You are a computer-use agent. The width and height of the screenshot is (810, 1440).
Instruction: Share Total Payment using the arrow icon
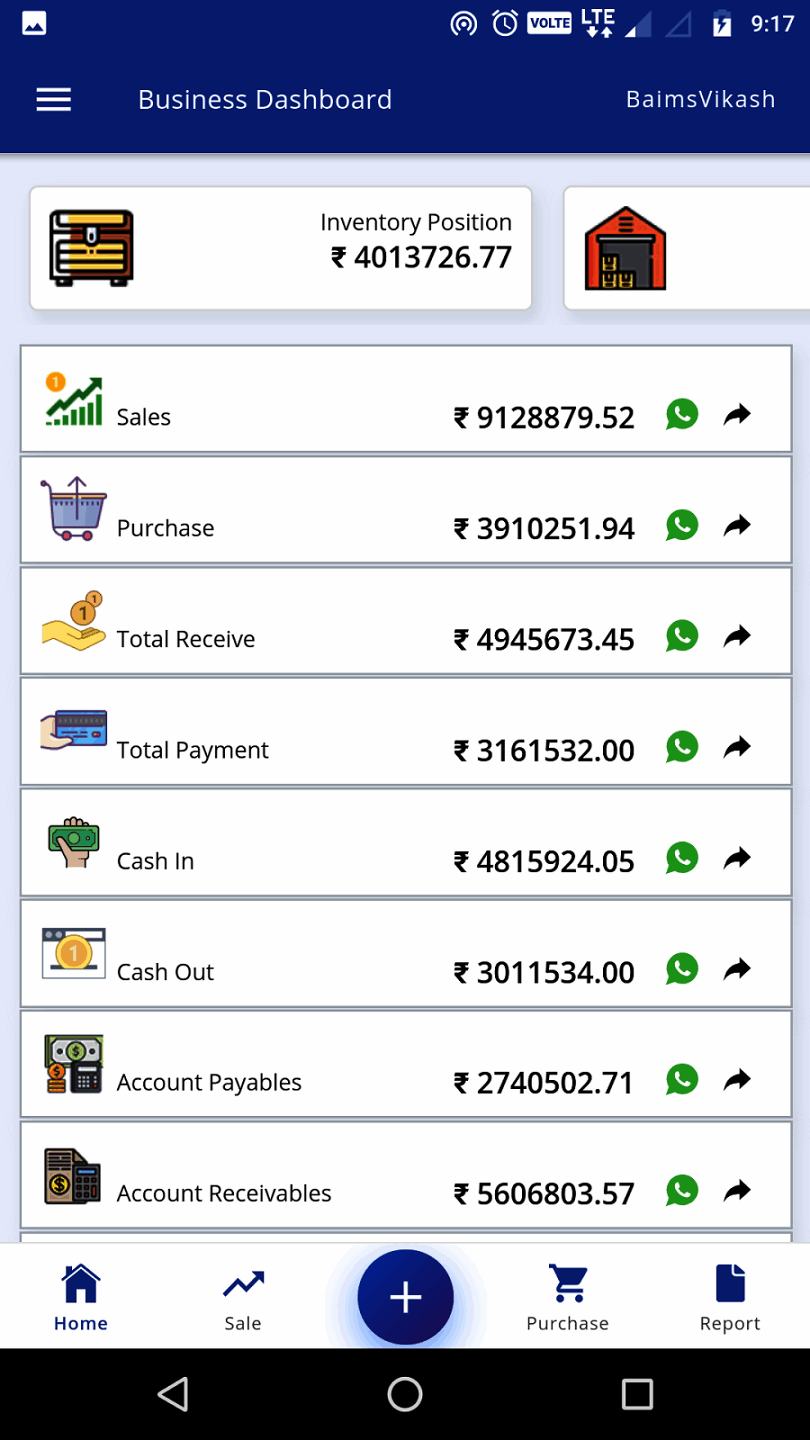coord(737,747)
